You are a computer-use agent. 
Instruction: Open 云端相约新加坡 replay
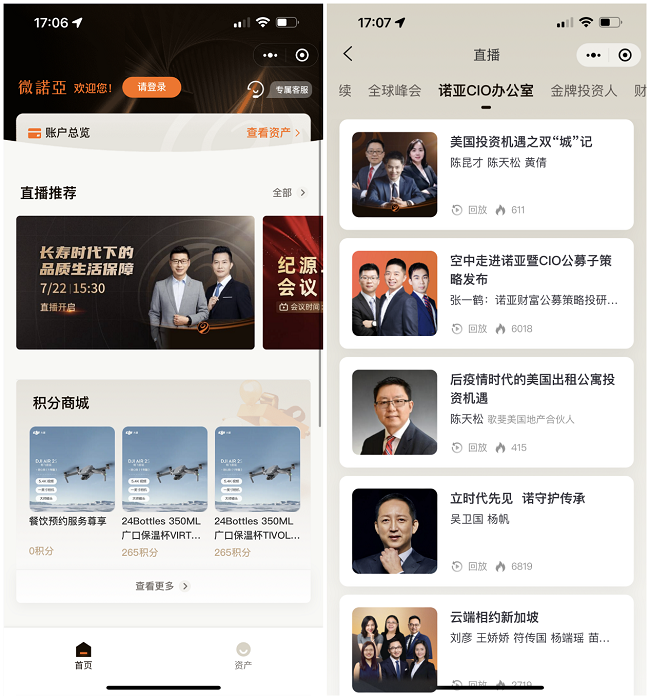(486, 643)
